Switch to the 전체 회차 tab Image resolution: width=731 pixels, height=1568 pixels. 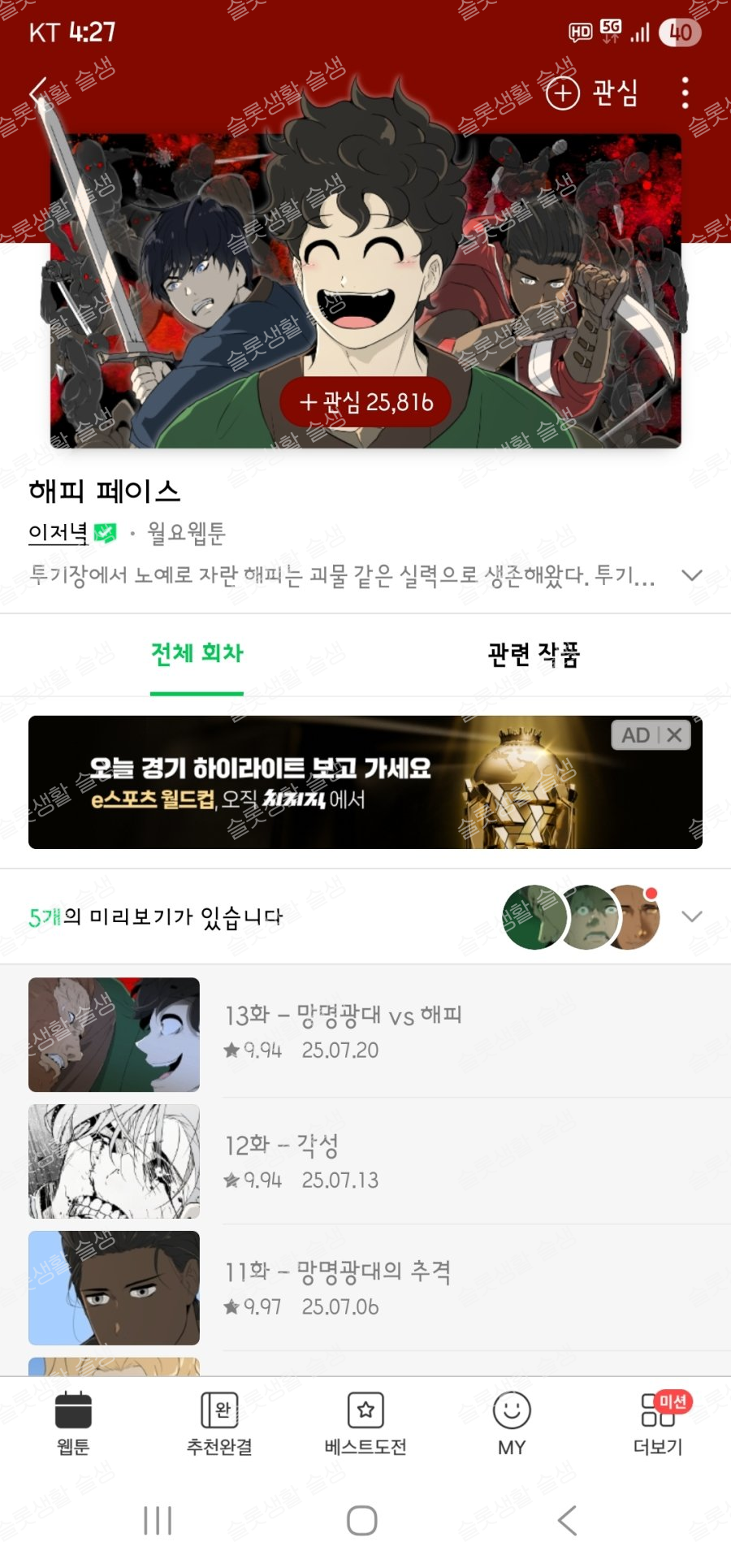[x=197, y=653]
